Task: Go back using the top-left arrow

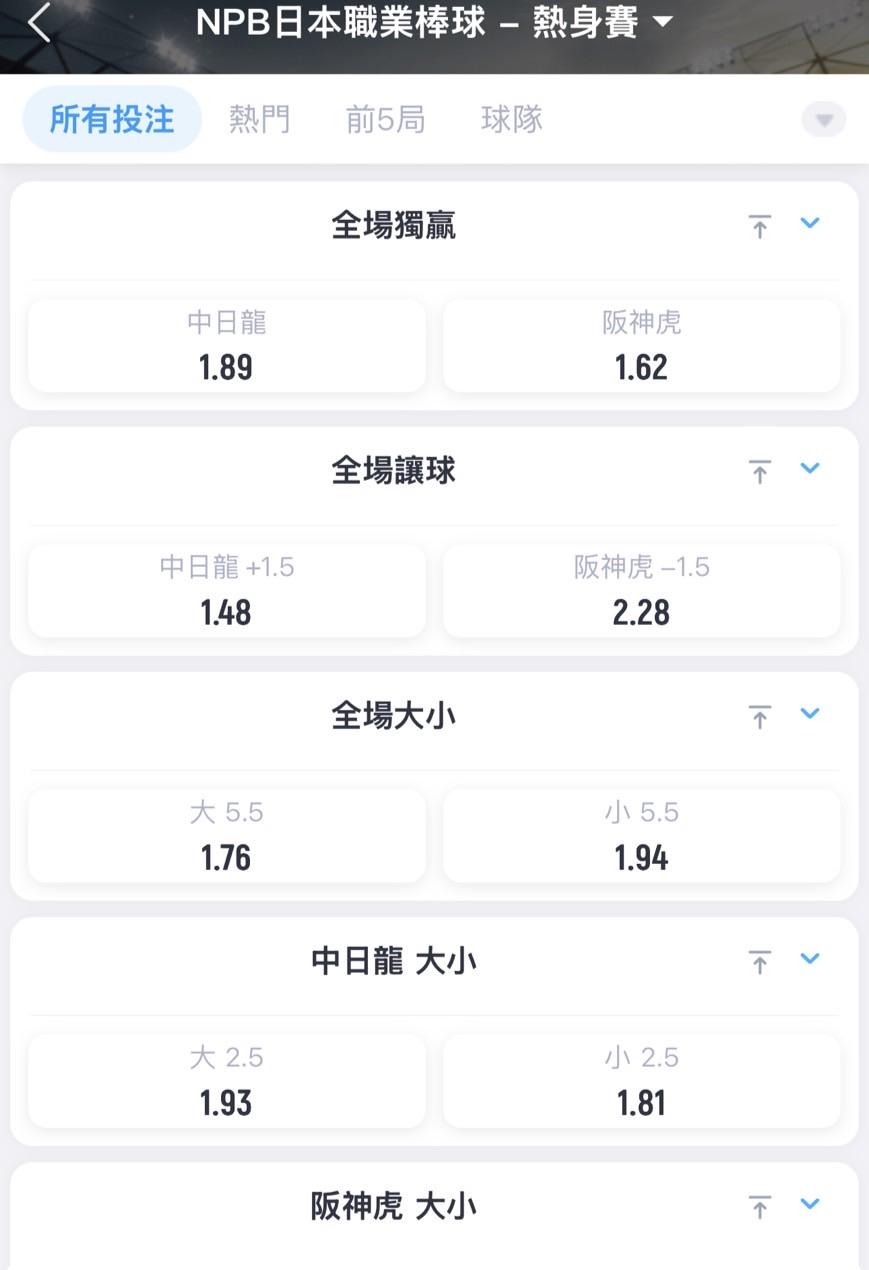Action: tap(39, 22)
